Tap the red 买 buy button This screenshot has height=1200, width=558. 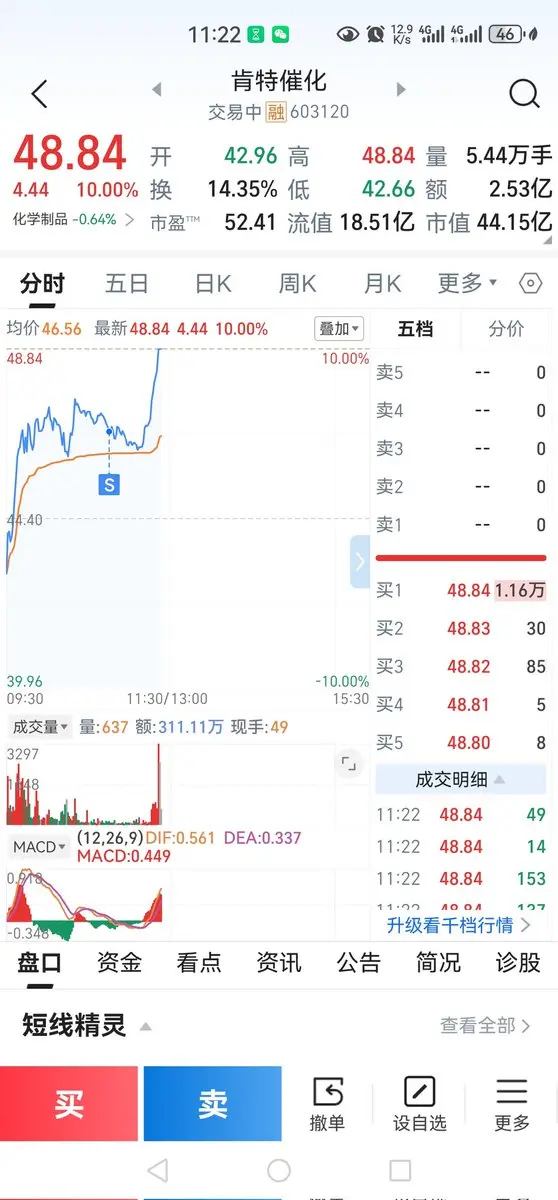click(69, 1104)
